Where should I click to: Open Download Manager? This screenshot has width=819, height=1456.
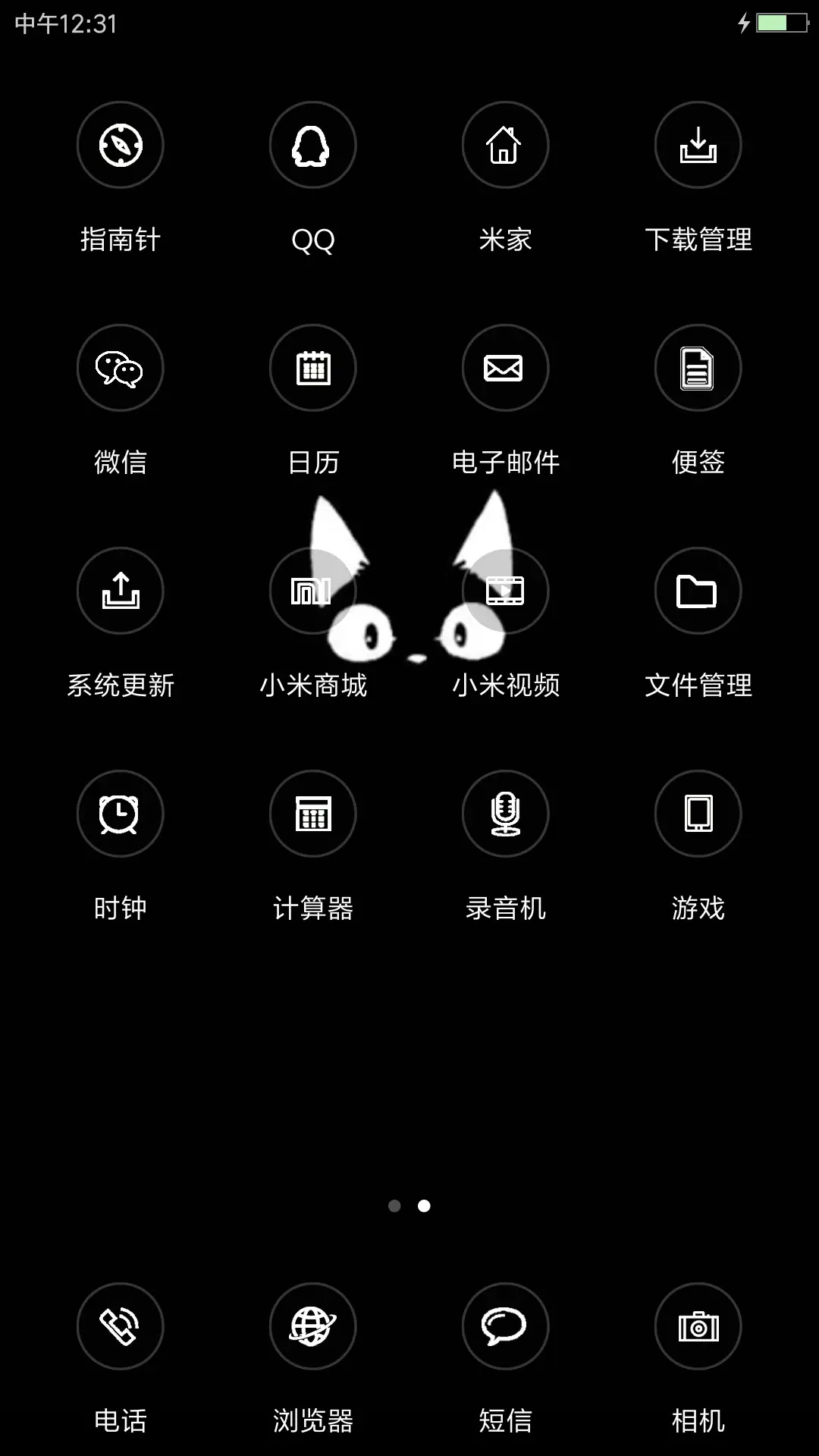pos(698,144)
